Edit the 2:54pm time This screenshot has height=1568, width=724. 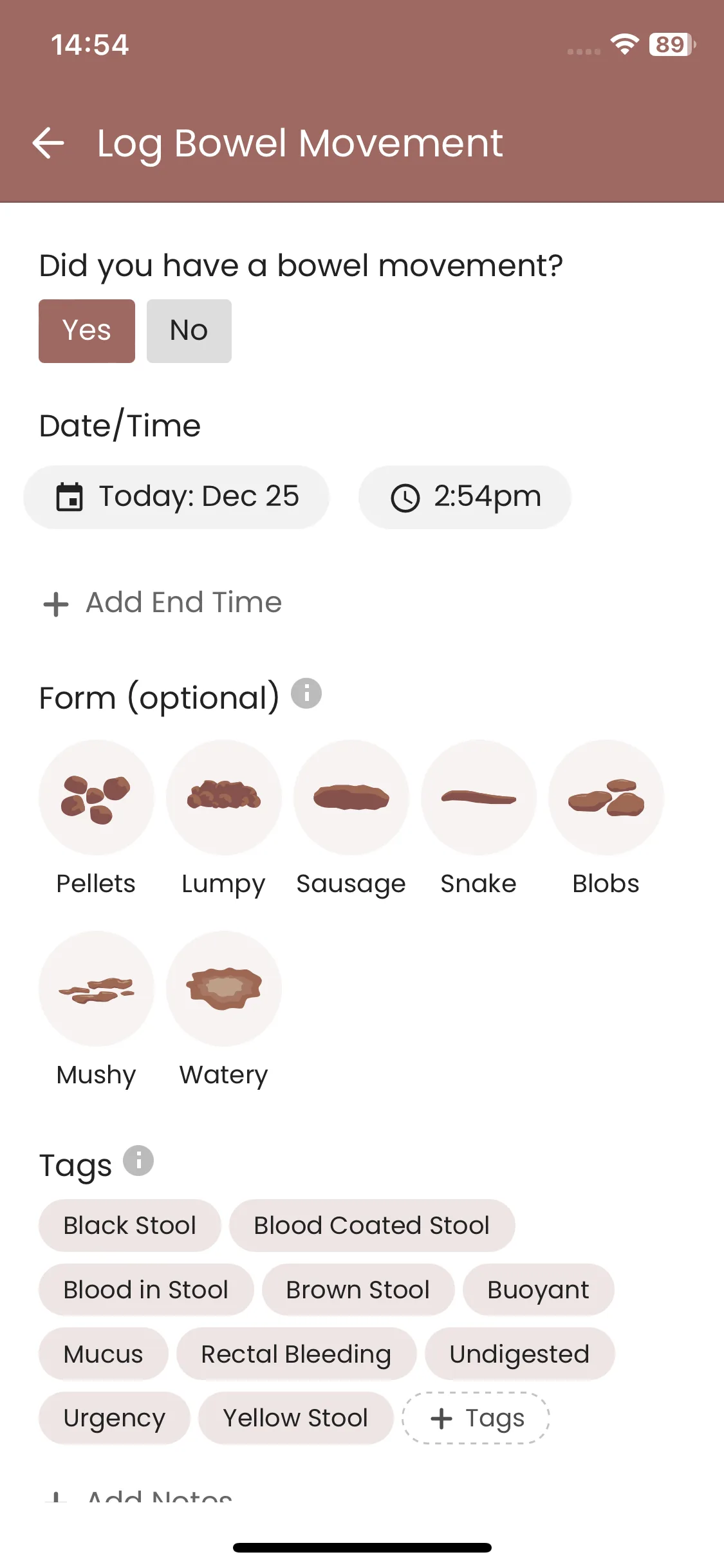465,497
